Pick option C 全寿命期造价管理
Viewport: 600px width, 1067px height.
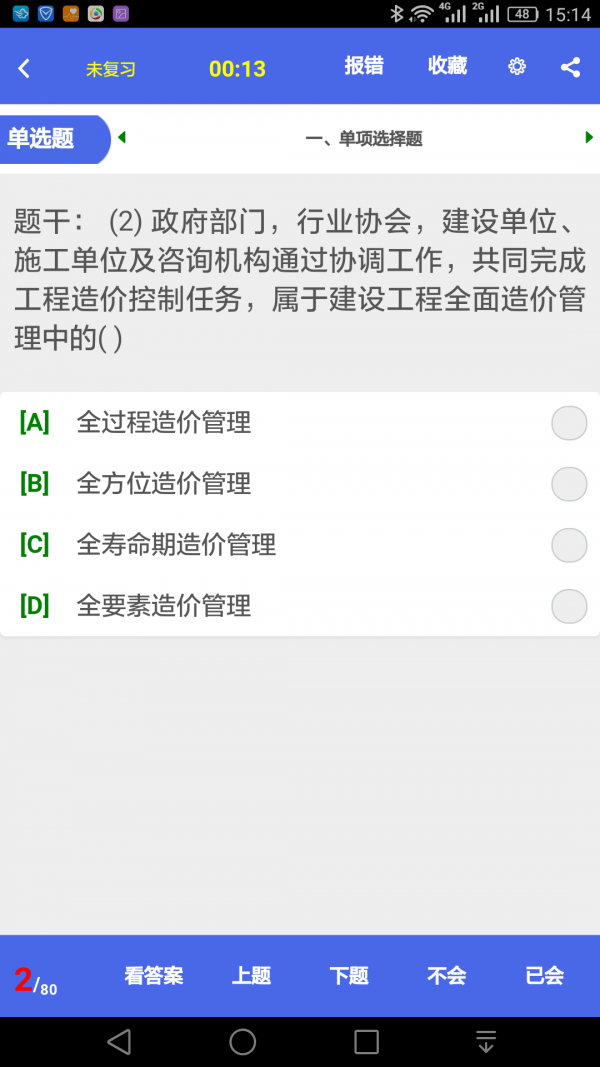tap(569, 545)
